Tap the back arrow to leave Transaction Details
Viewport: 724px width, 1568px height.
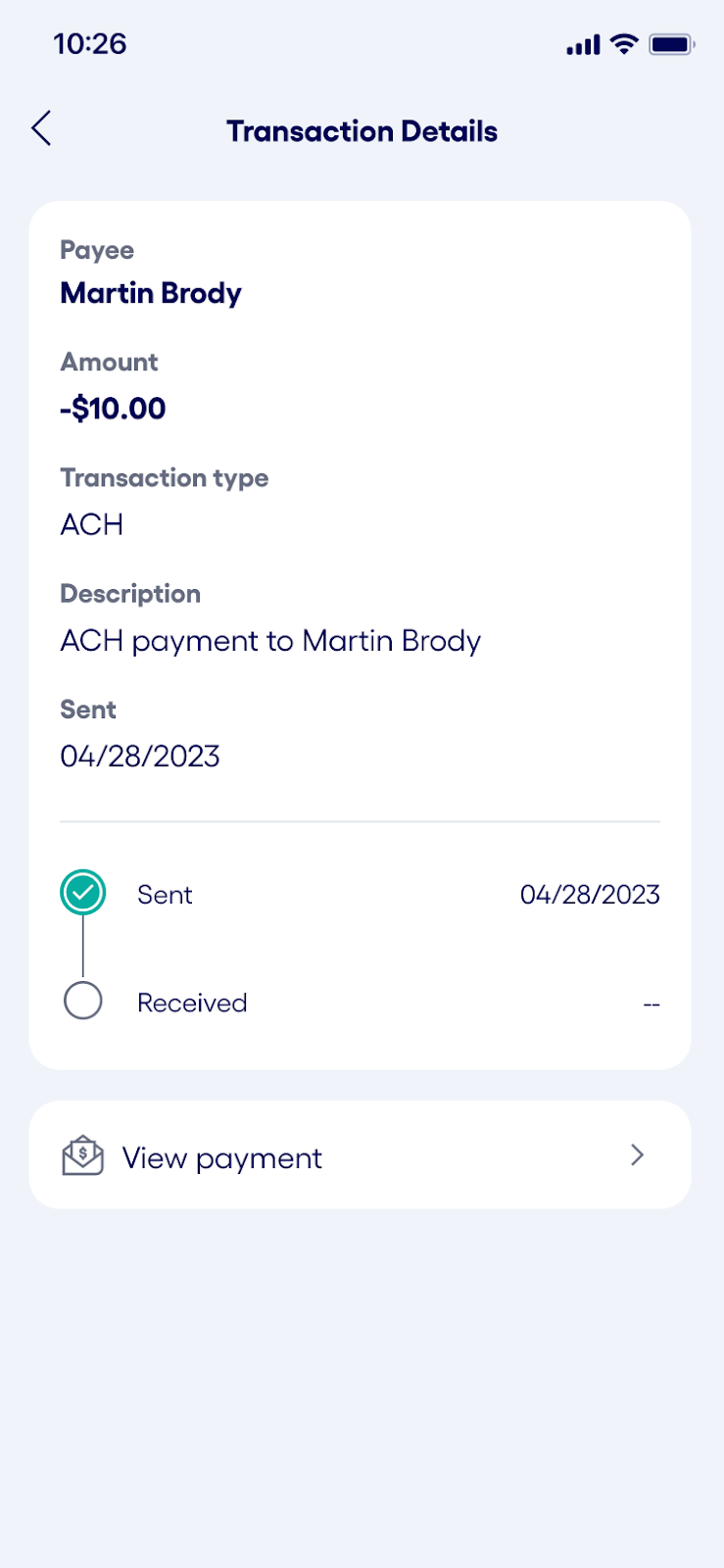tap(40, 127)
